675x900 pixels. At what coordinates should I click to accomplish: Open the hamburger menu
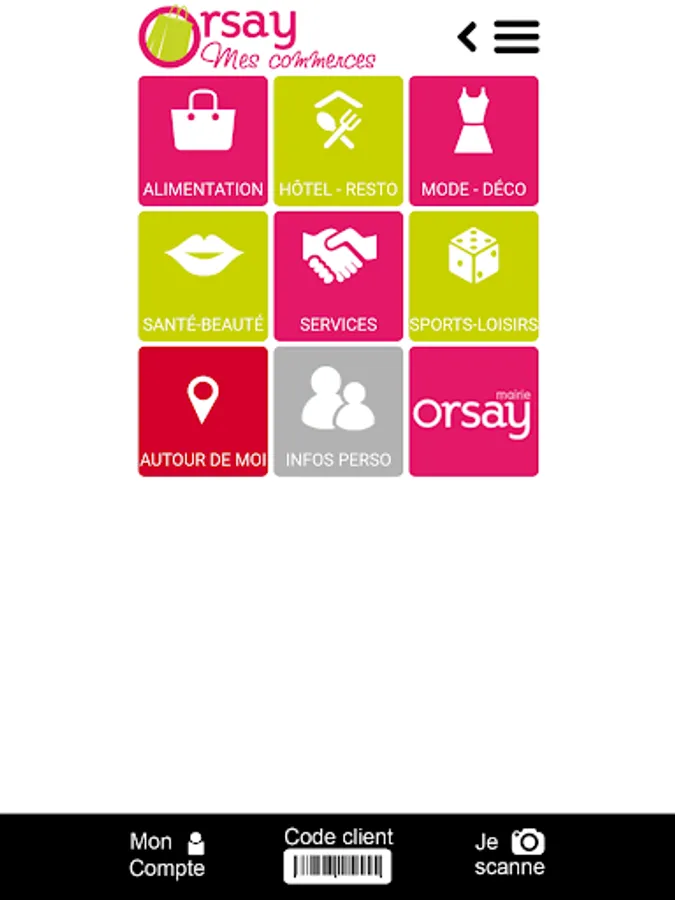[x=517, y=37]
